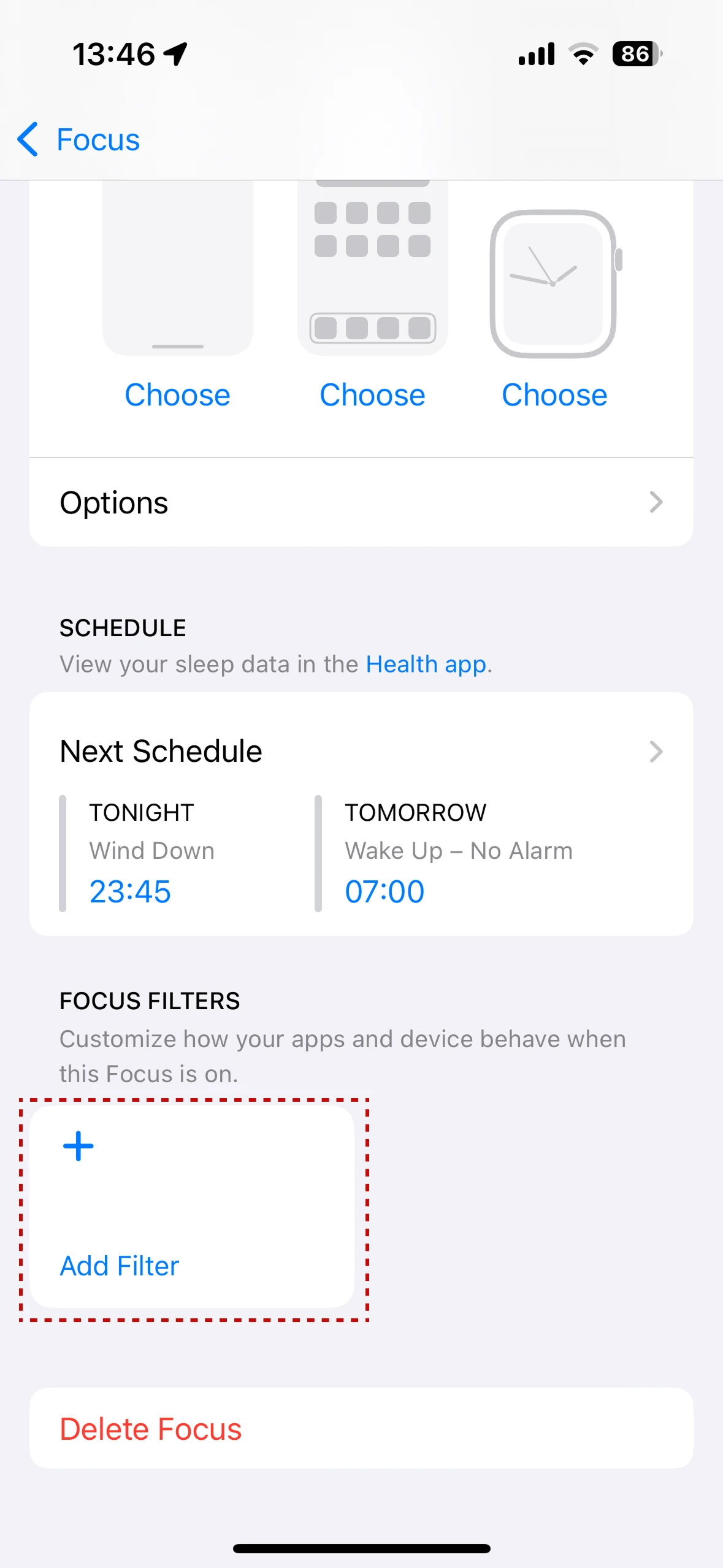Add a new Focus filter
Screen dimensions: 723x1568
(x=192, y=1206)
